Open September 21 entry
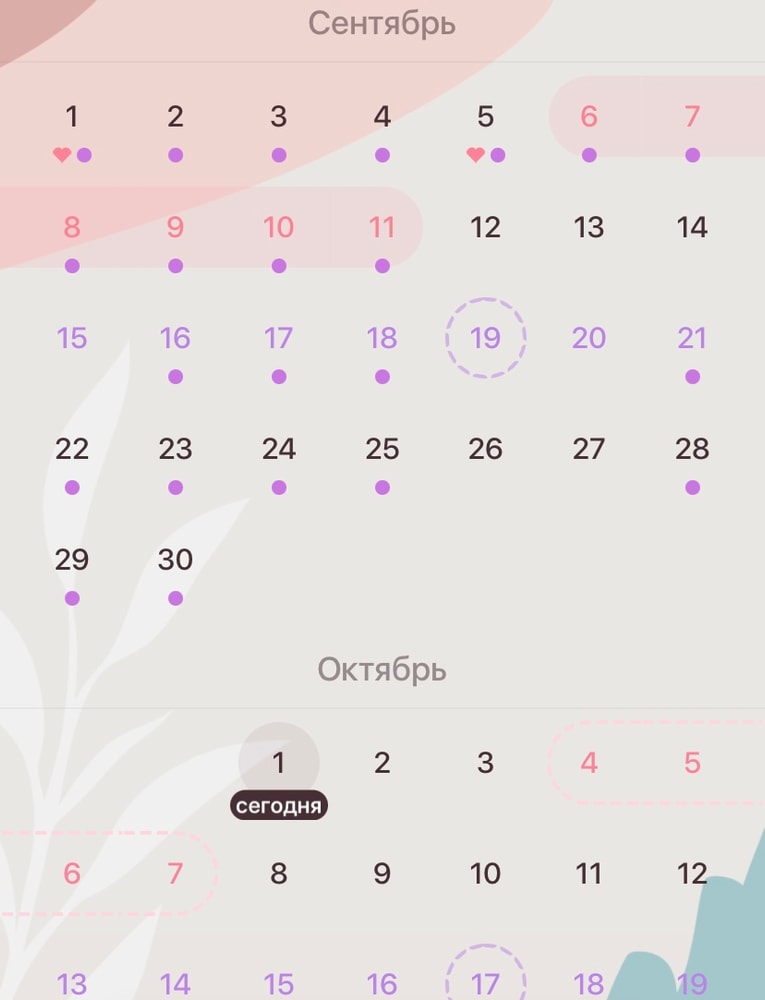The height and width of the screenshot is (1000, 765). pyautogui.click(x=692, y=340)
